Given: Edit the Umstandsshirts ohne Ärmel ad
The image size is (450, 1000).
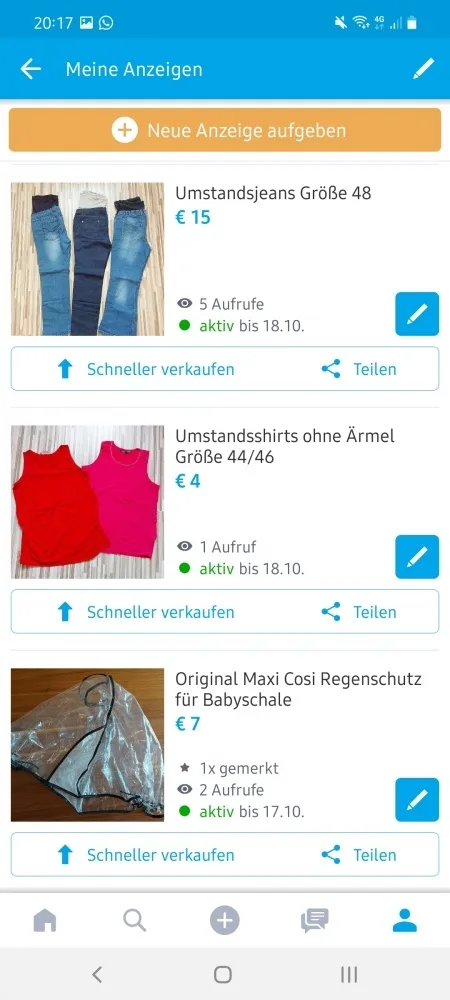Looking at the screenshot, I should (x=417, y=557).
